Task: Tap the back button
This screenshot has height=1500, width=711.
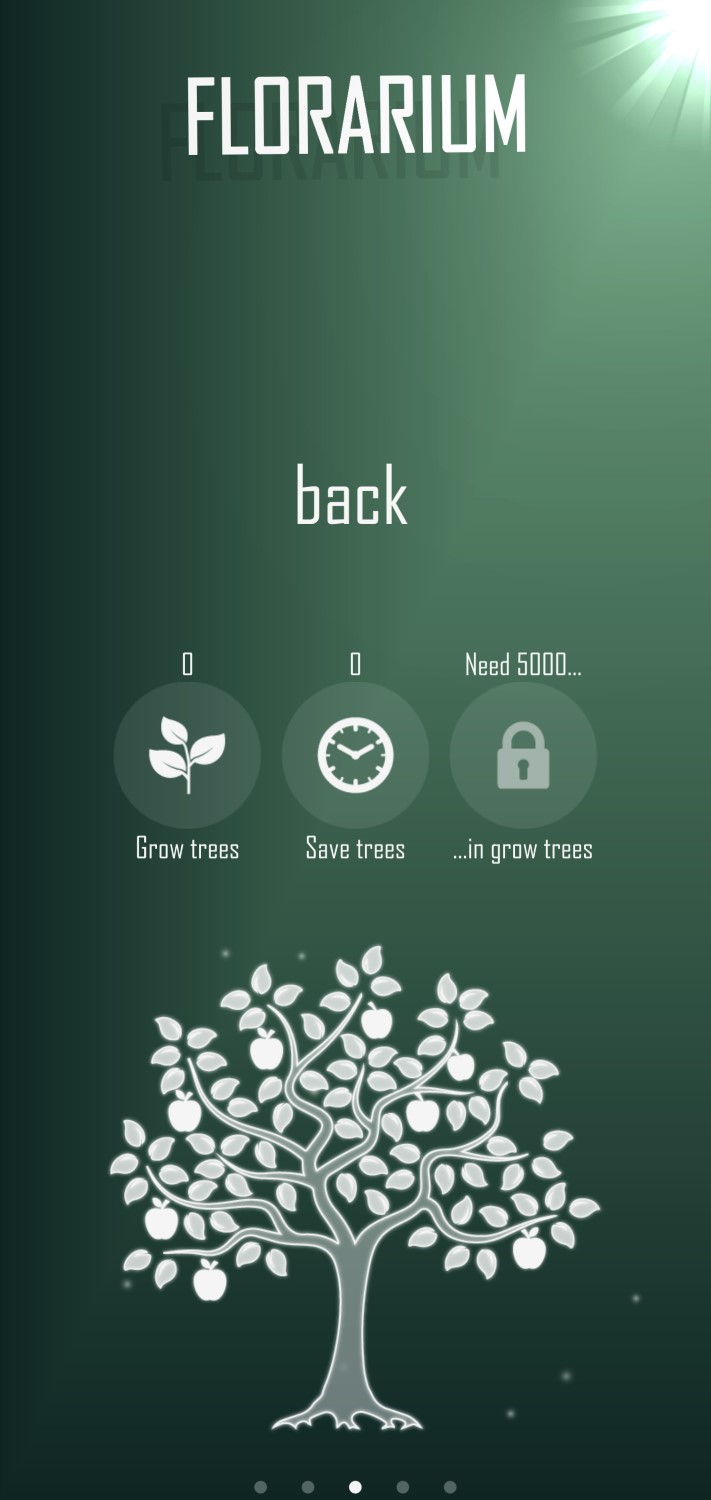Action: pyautogui.click(x=352, y=497)
